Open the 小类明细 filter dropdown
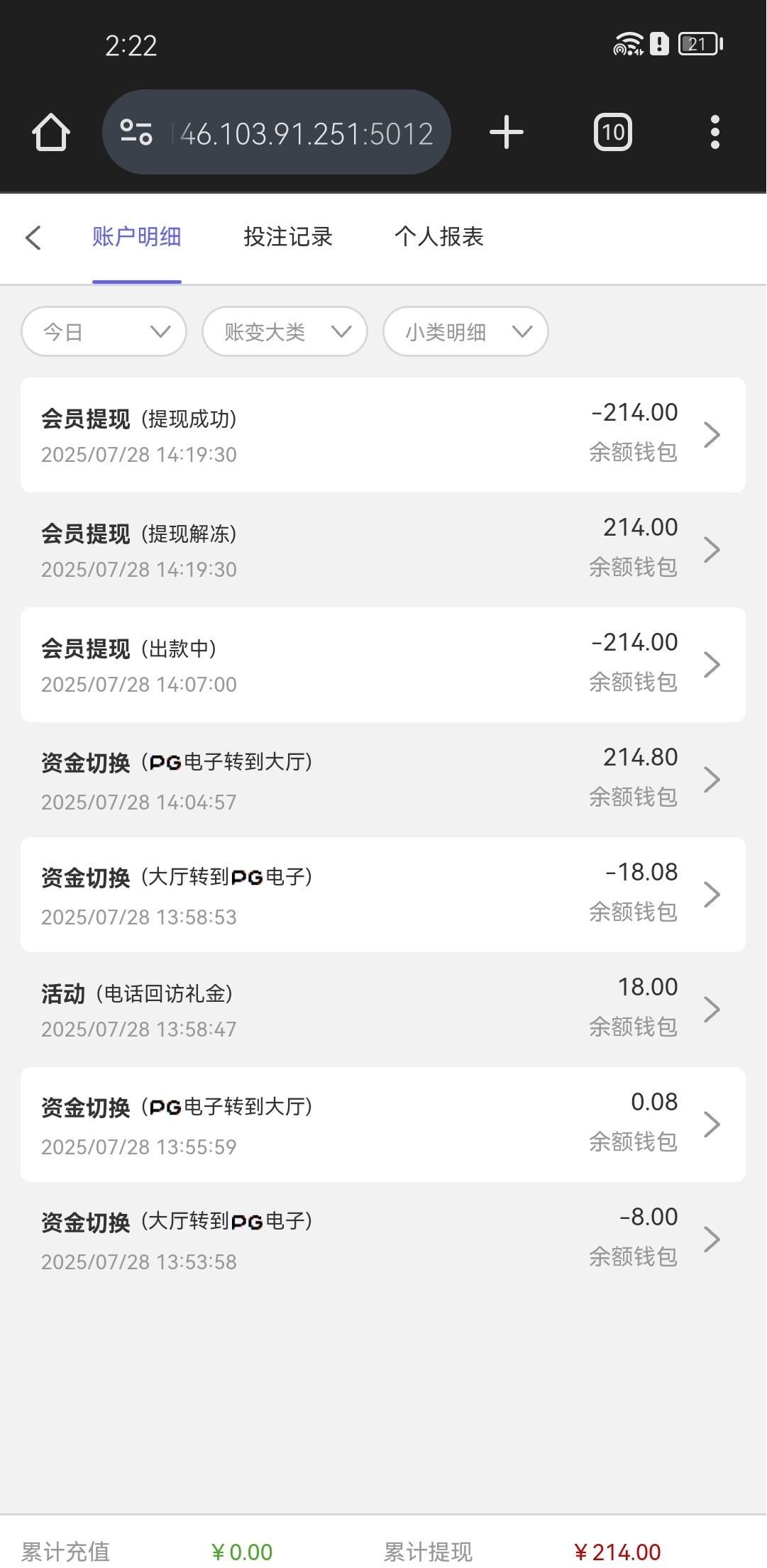Viewport: 767px width, 1568px height. [465, 331]
